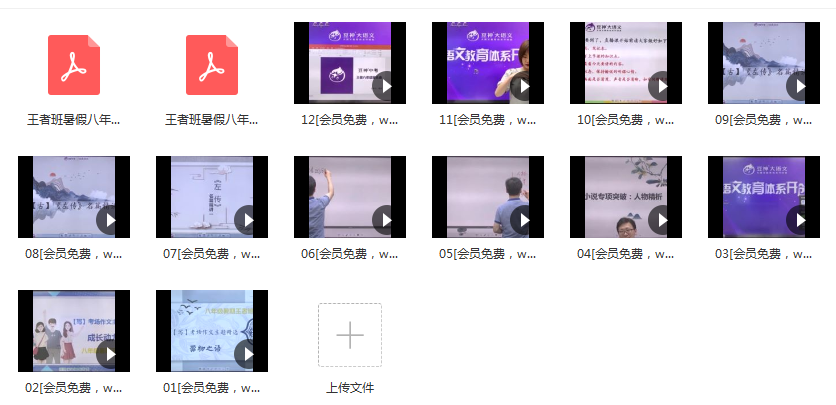
Task: Play video 12[会员免费
Action: coord(350,64)
